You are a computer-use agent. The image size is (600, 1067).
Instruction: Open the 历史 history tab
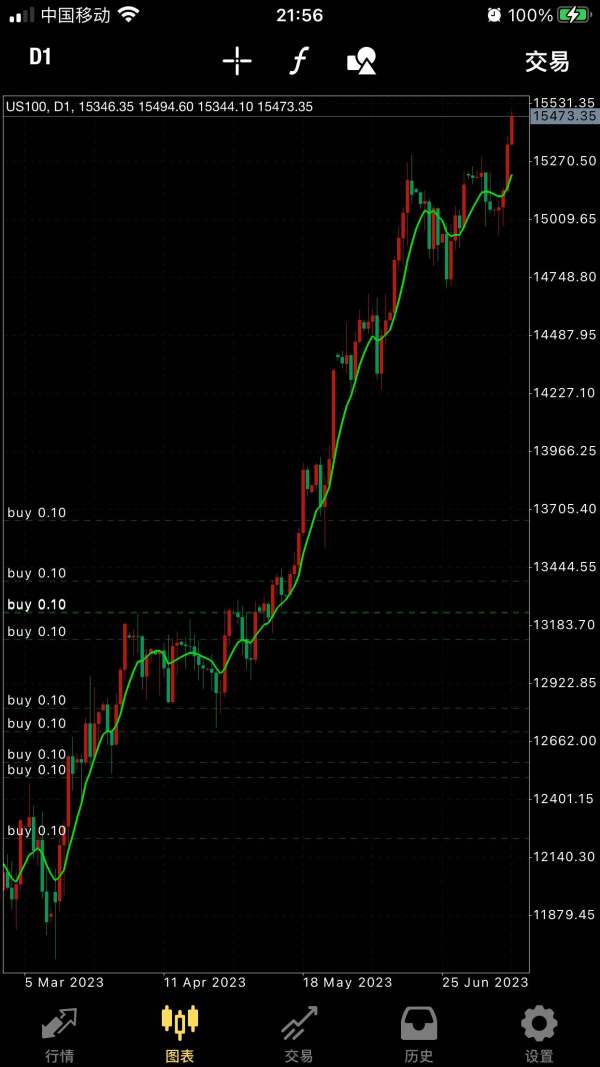coord(419,1034)
